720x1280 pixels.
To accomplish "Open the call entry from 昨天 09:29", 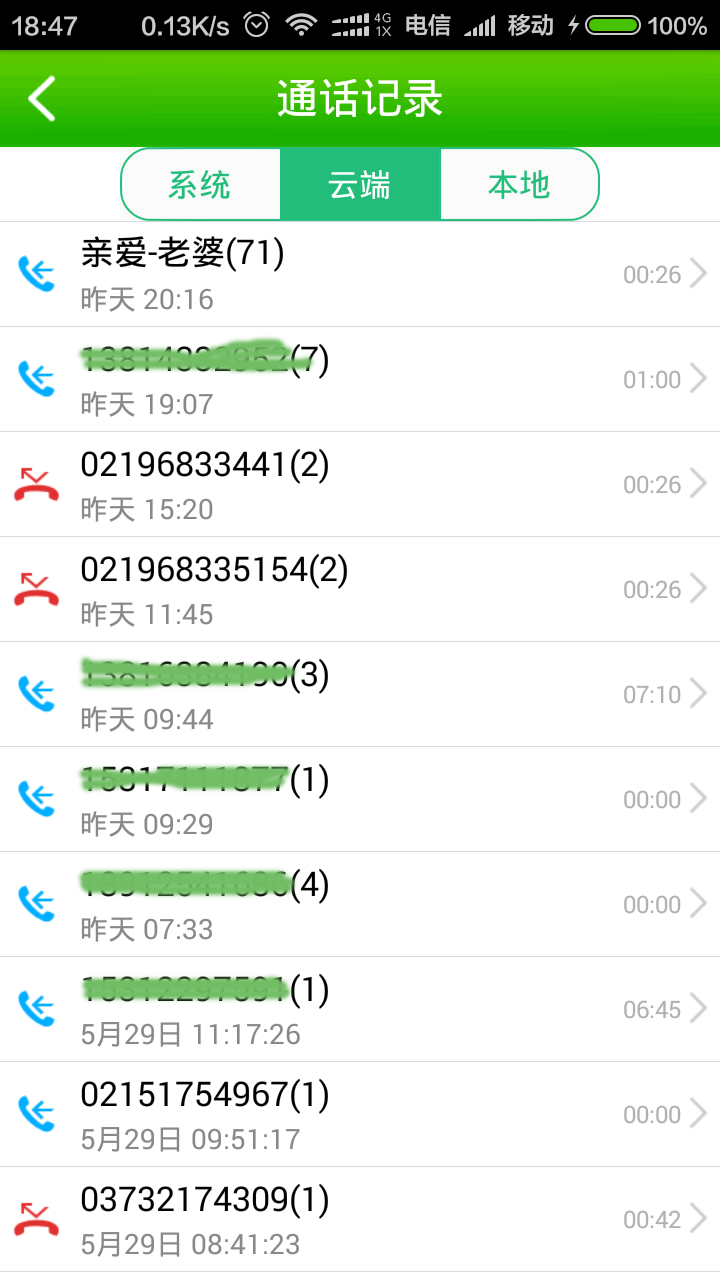I will click(x=360, y=799).
